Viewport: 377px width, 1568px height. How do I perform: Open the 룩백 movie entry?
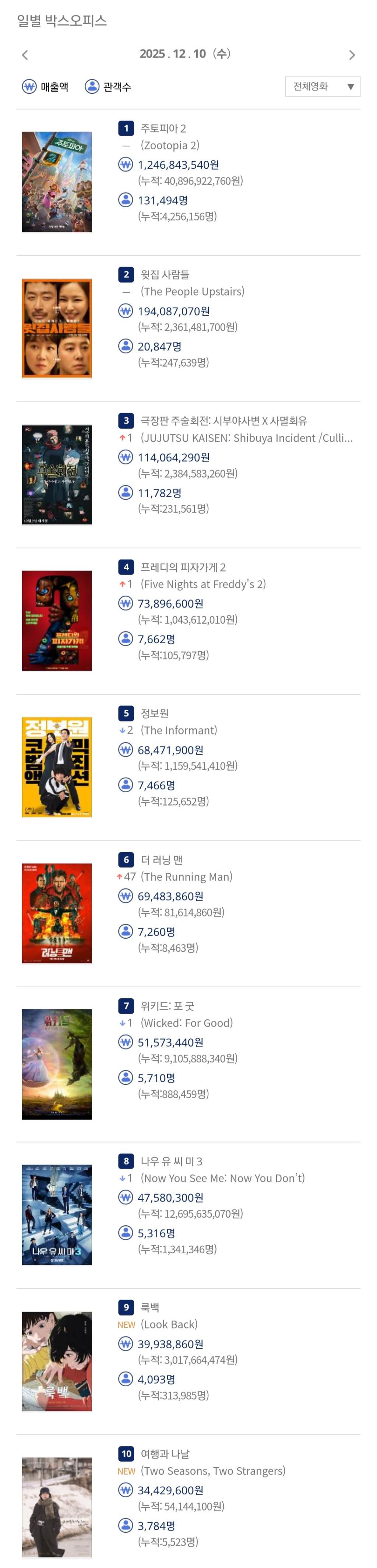click(150, 1307)
